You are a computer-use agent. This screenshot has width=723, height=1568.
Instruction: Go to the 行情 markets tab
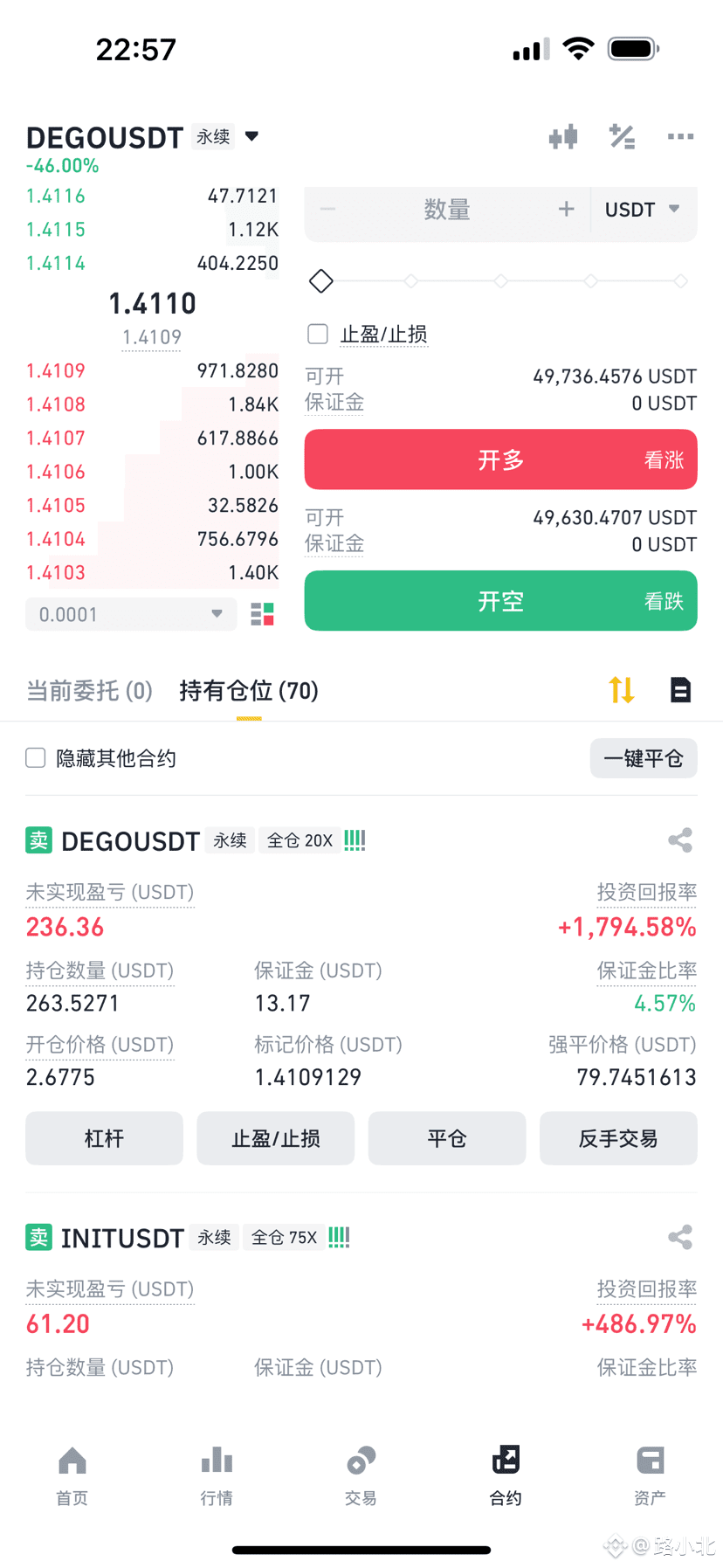coord(217,1475)
